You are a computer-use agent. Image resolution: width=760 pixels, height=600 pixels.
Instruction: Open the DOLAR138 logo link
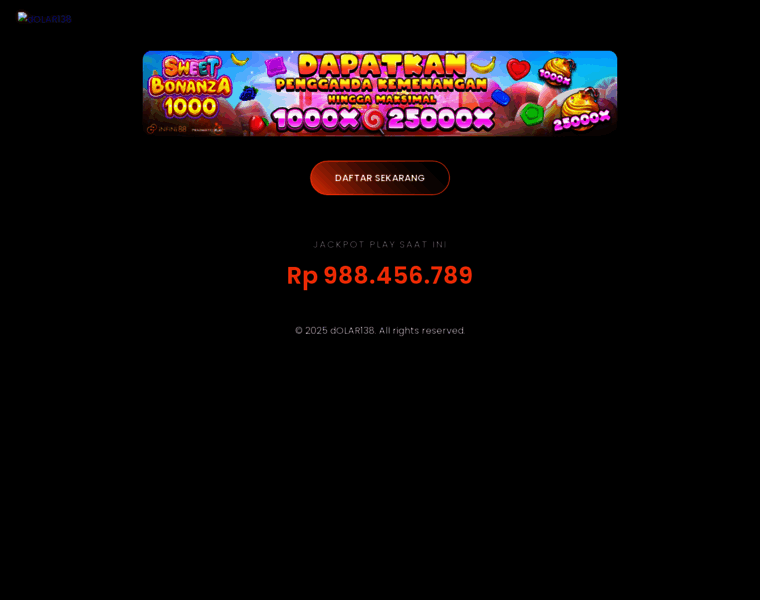point(45,18)
